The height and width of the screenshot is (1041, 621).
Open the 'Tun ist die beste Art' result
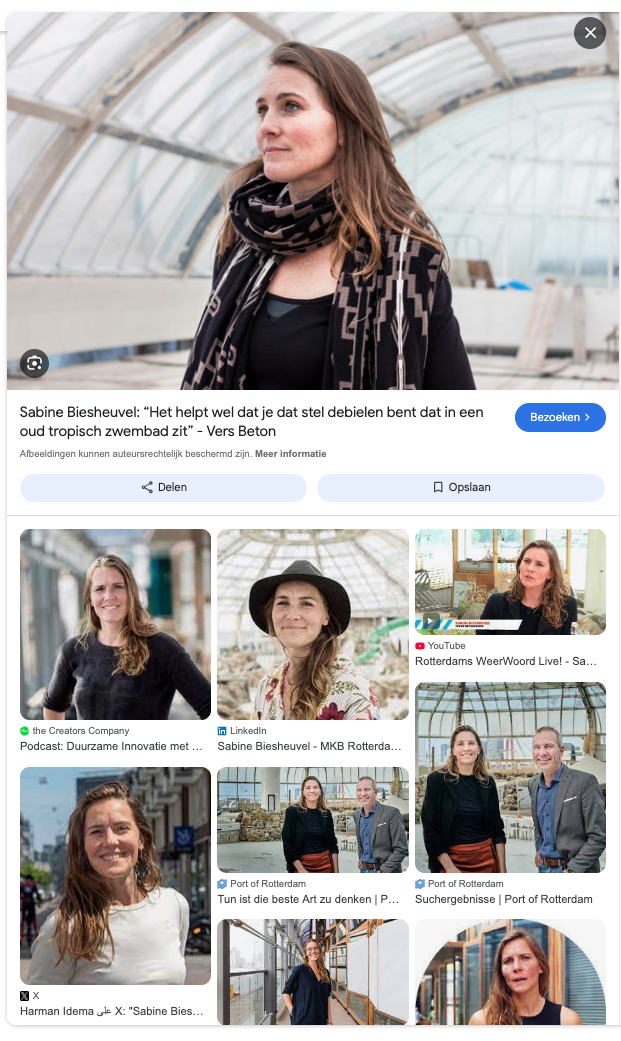(312, 820)
